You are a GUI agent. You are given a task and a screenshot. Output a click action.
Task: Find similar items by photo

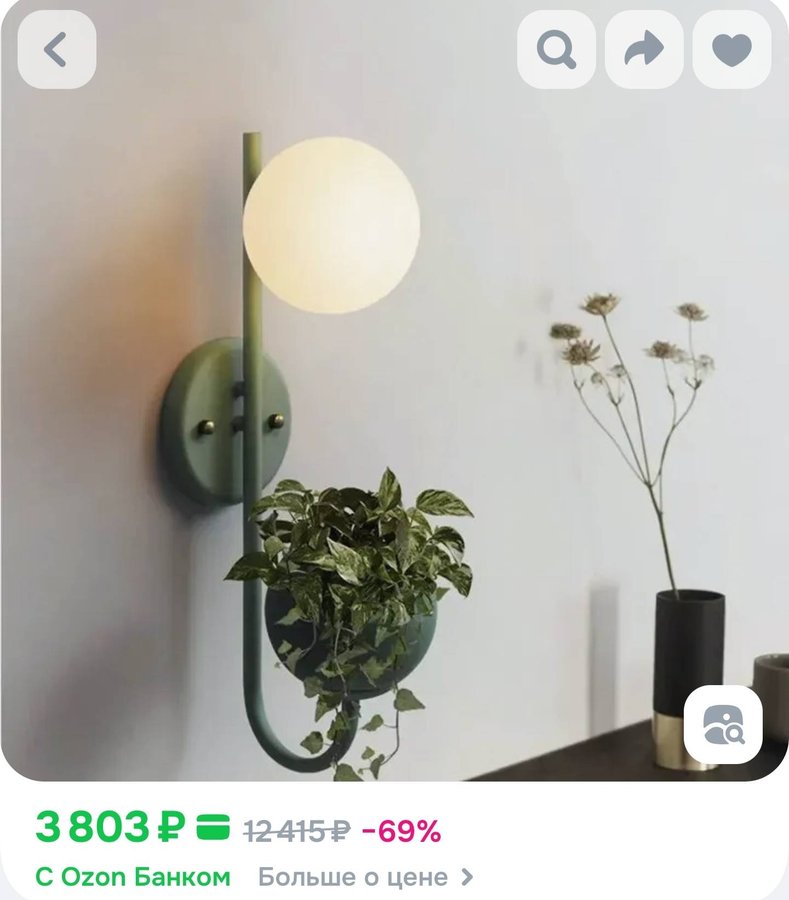(723, 724)
